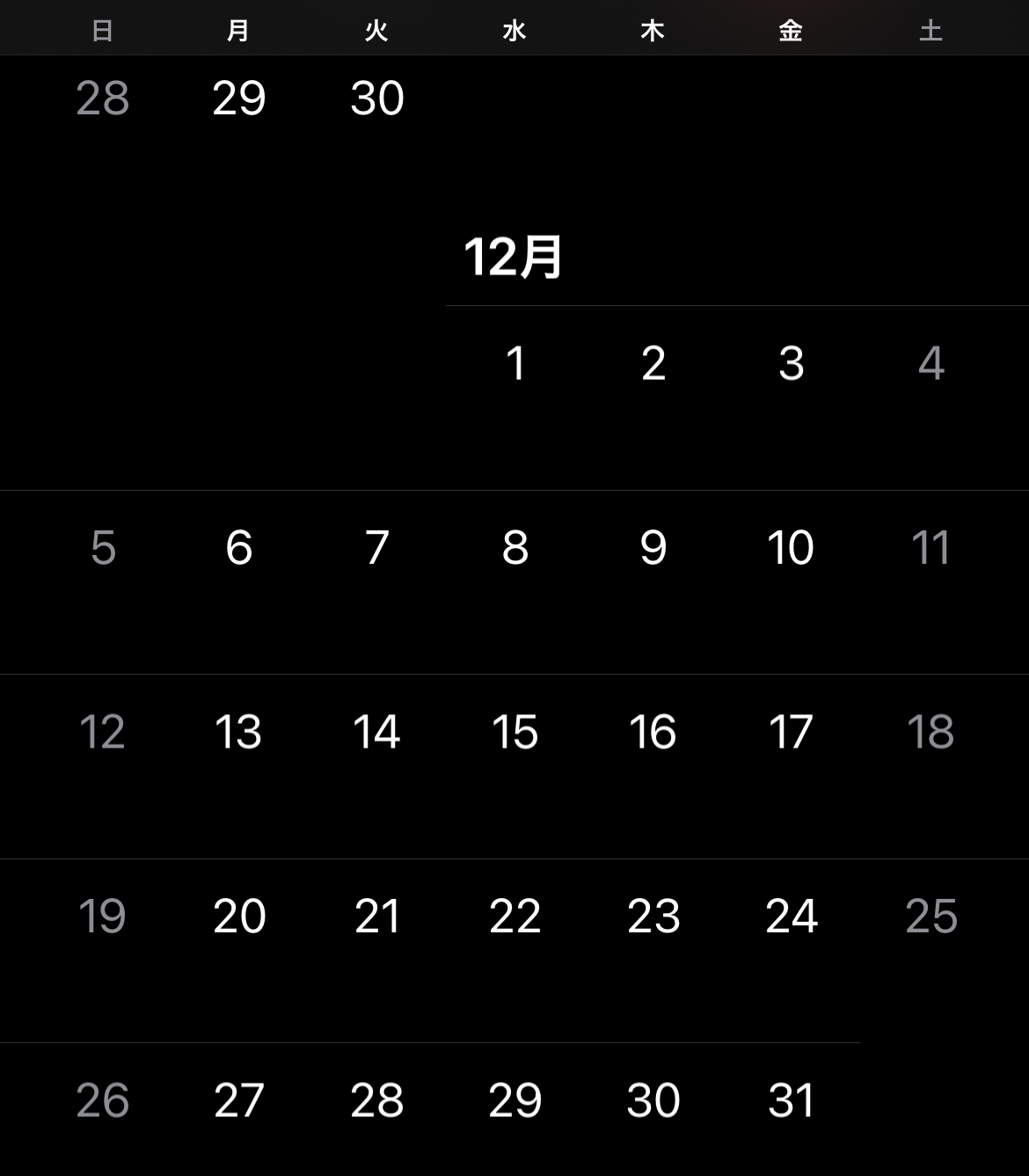Select December 11
Image resolution: width=1029 pixels, height=1176 pixels.
(930, 548)
